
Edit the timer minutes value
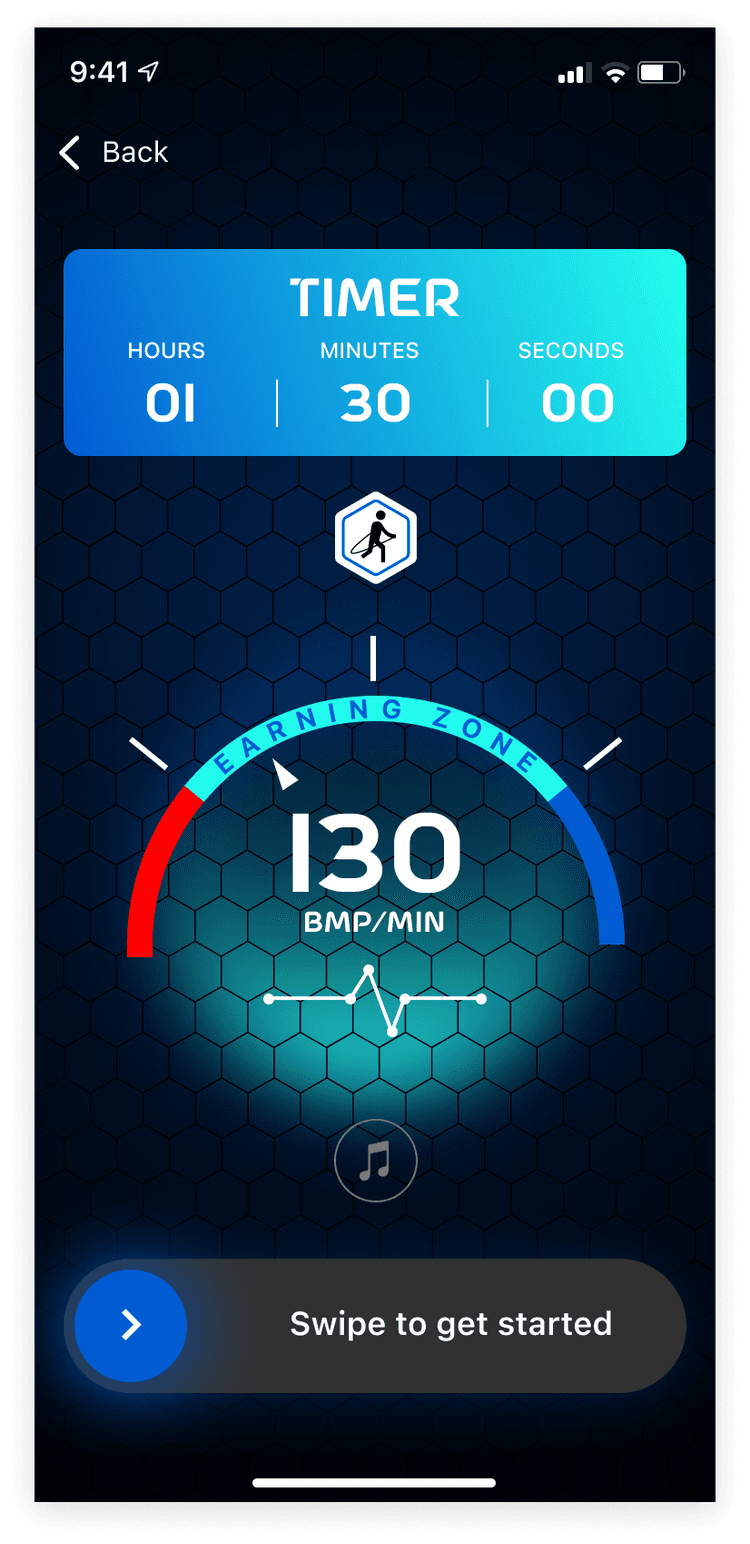[x=375, y=403]
